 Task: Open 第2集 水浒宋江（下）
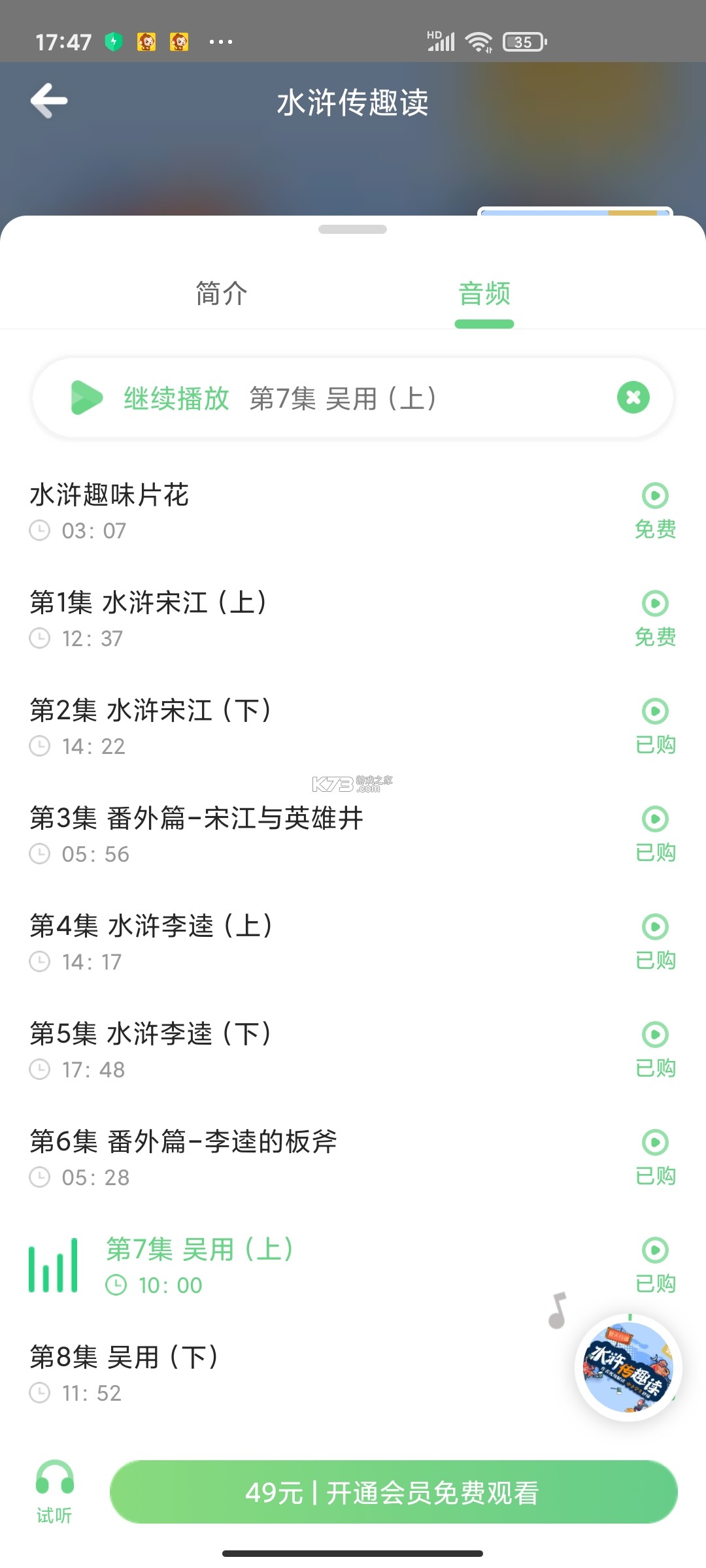150,711
